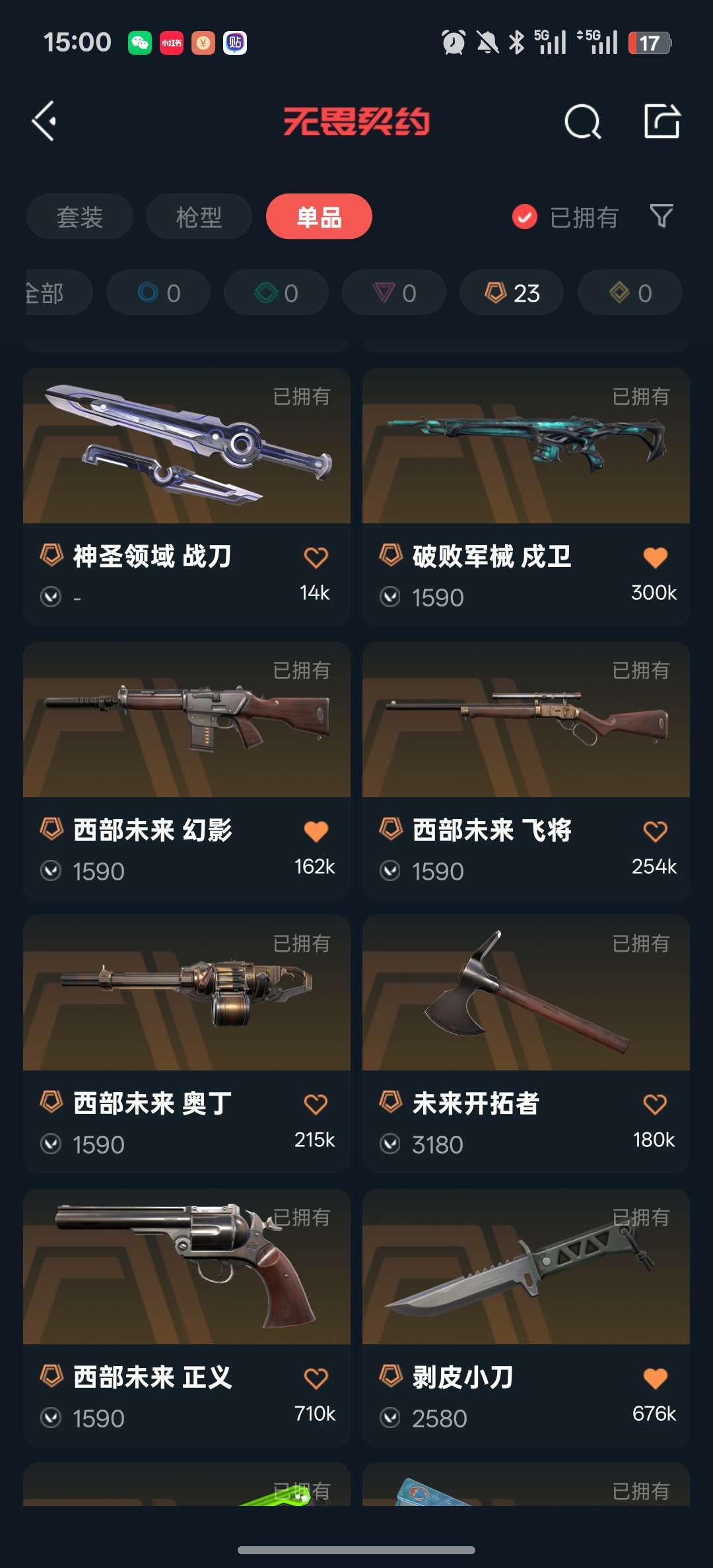Select the yellow tier chip showing 0
The image size is (713, 1568).
(630, 292)
